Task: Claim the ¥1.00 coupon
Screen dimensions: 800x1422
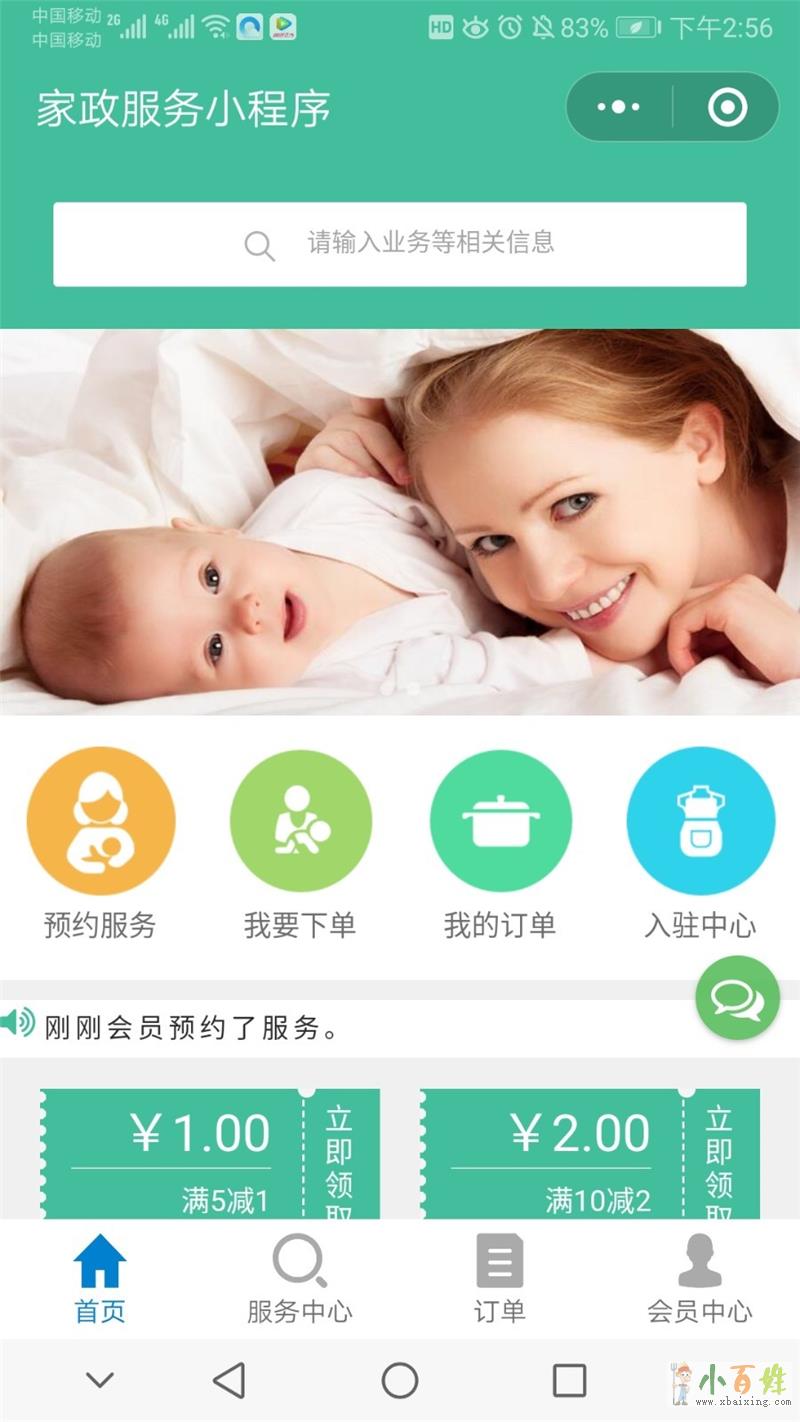Action: pyautogui.click(x=339, y=1162)
